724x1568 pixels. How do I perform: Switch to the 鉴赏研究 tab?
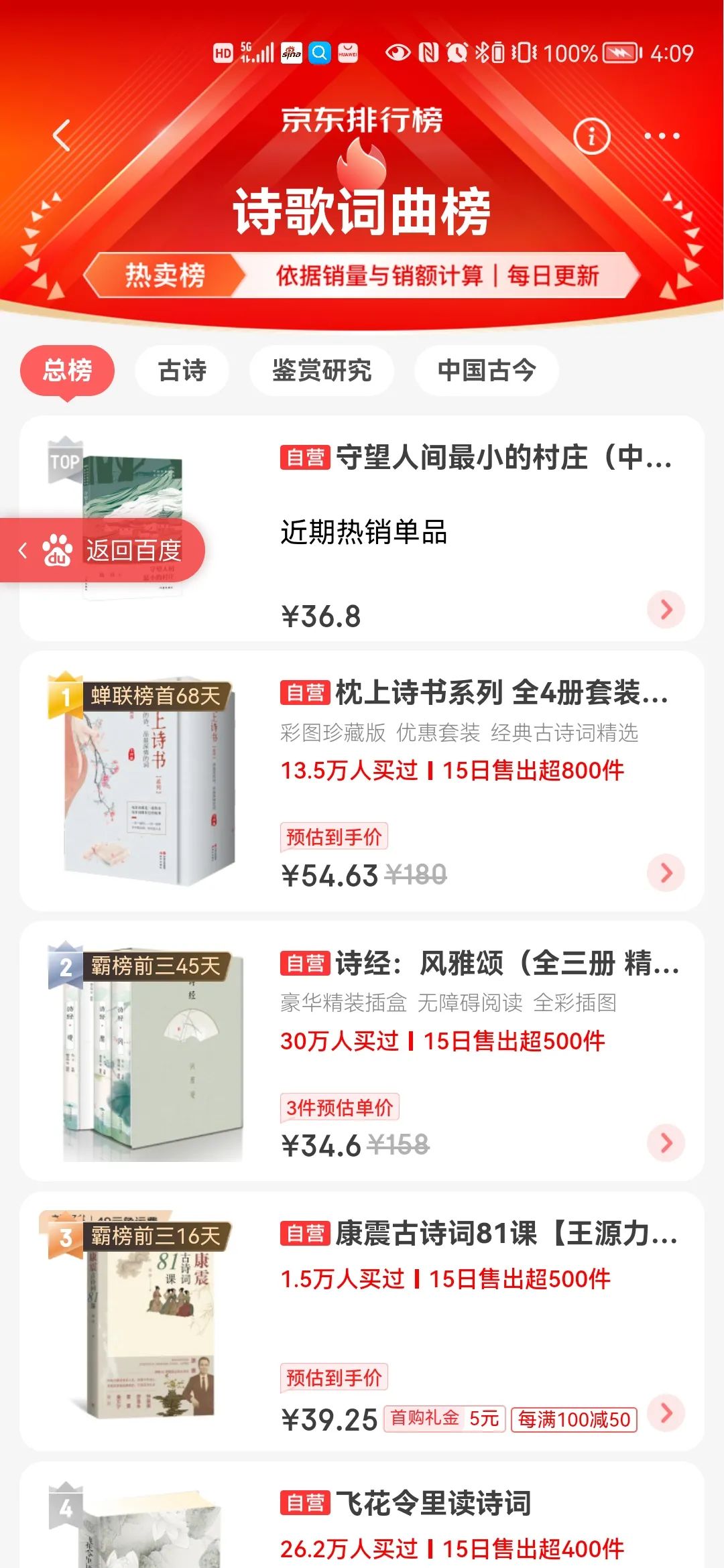pyautogui.click(x=322, y=371)
